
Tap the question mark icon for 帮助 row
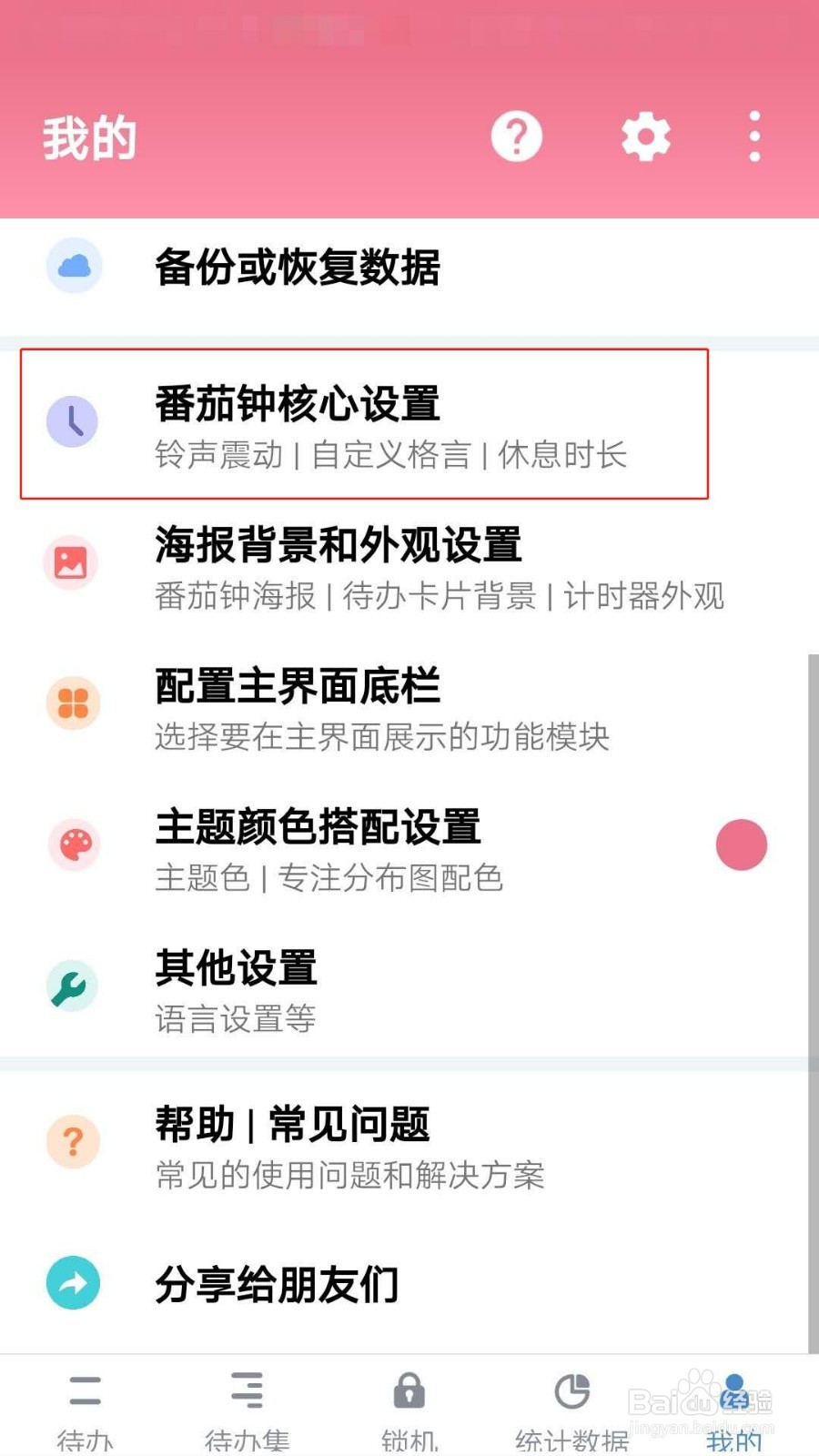(x=72, y=1140)
